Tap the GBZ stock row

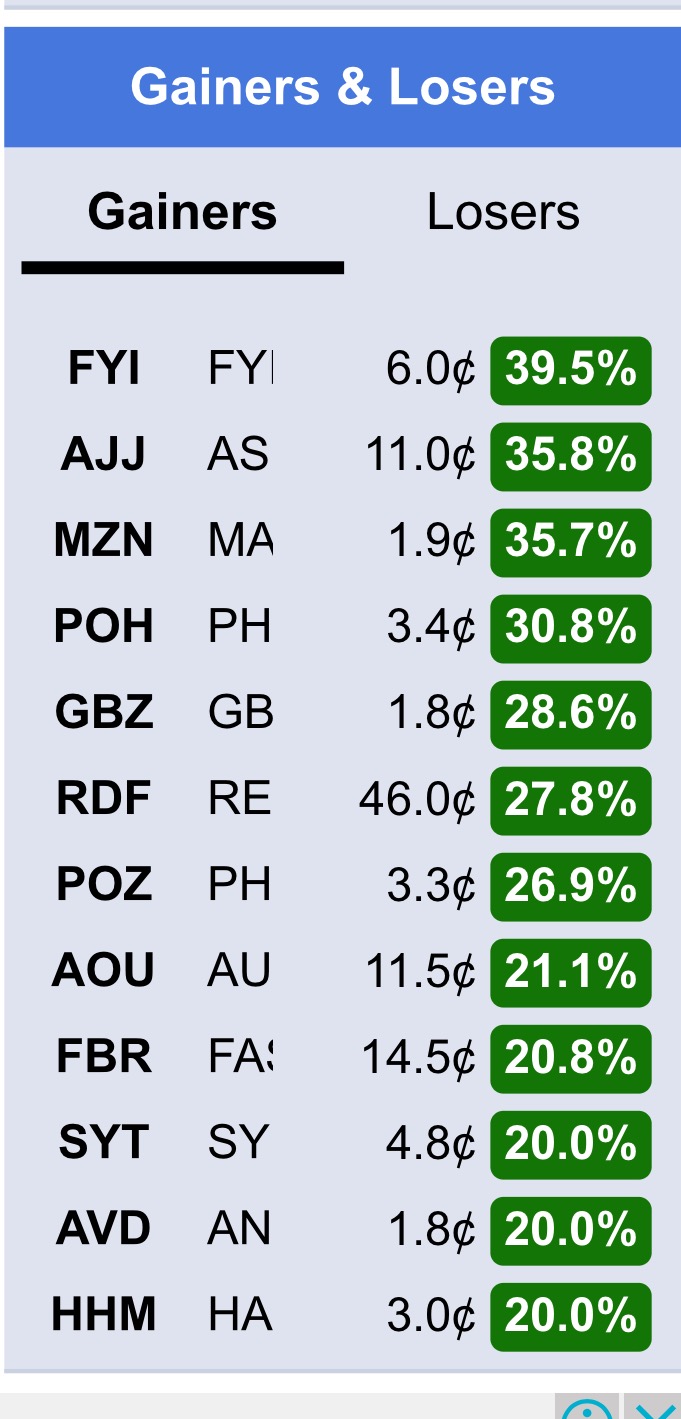pos(342,714)
